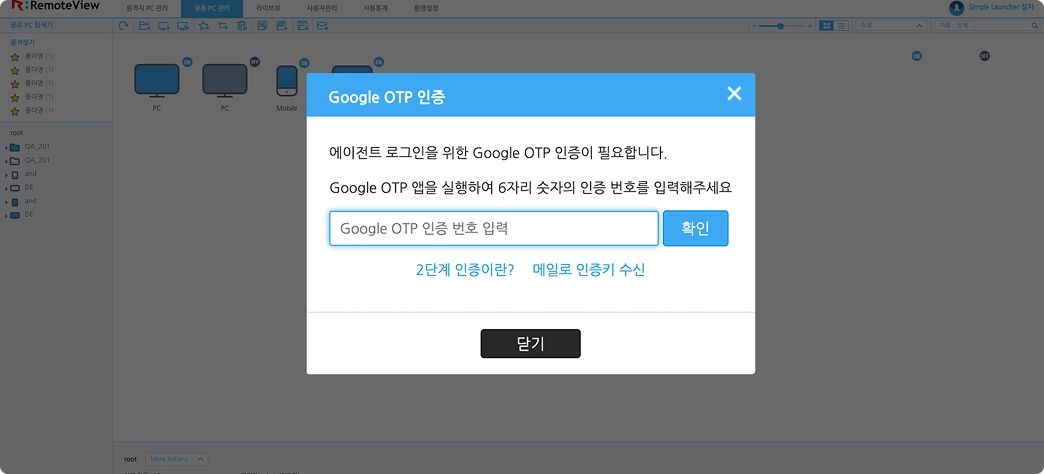Open the 메일로 인증키 수신 link
Image resolution: width=1044 pixels, height=474 pixels.
pyautogui.click(x=589, y=270)
